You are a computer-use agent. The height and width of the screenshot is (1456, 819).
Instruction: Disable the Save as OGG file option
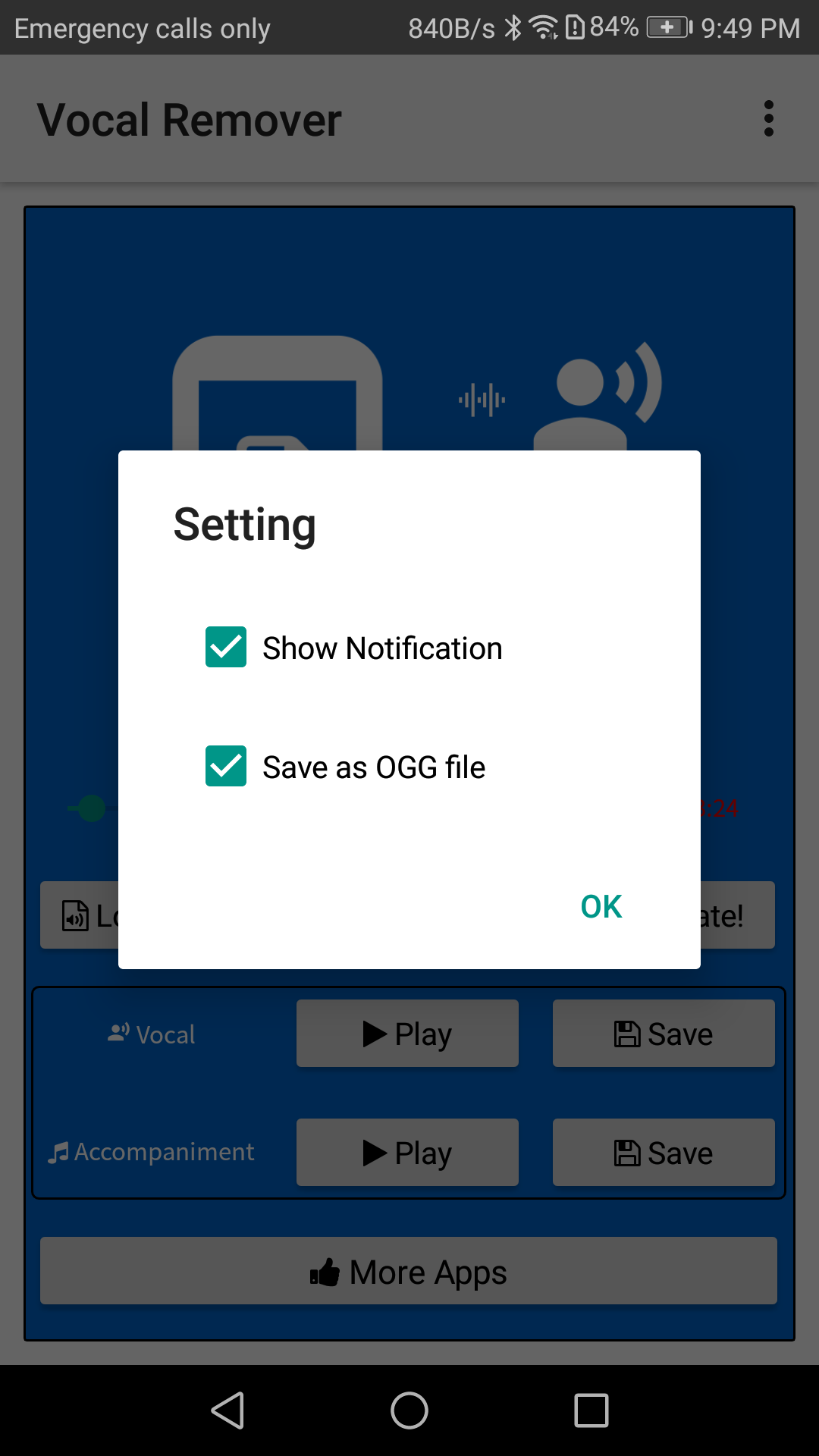point(226,767)
